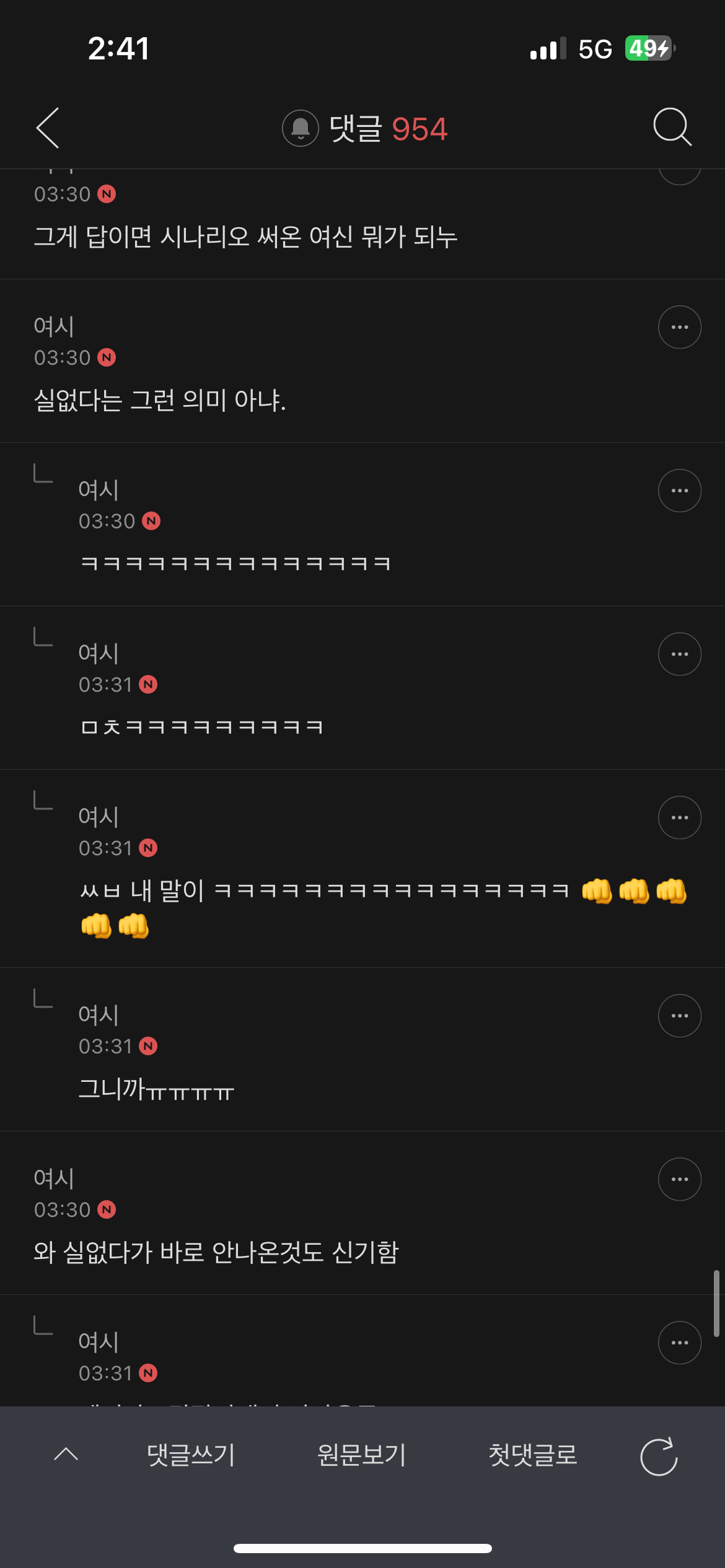The height and width of the screenshot is (1568, 725).
Task: Open options for the '그니까ㅠㅠㅠㅠ' reply
Action: (679, 1016)
